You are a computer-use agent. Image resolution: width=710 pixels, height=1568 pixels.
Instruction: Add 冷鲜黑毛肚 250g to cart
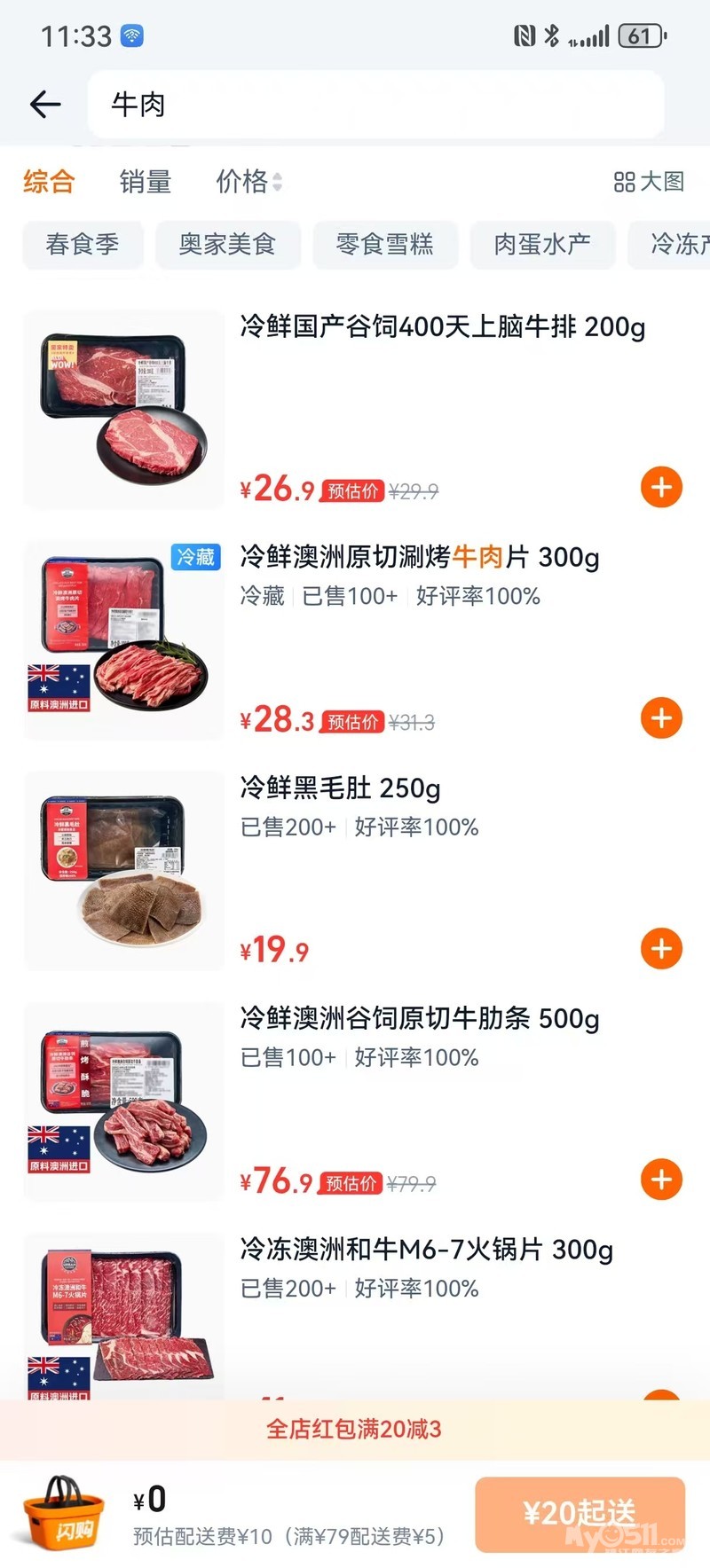[661, 948]
